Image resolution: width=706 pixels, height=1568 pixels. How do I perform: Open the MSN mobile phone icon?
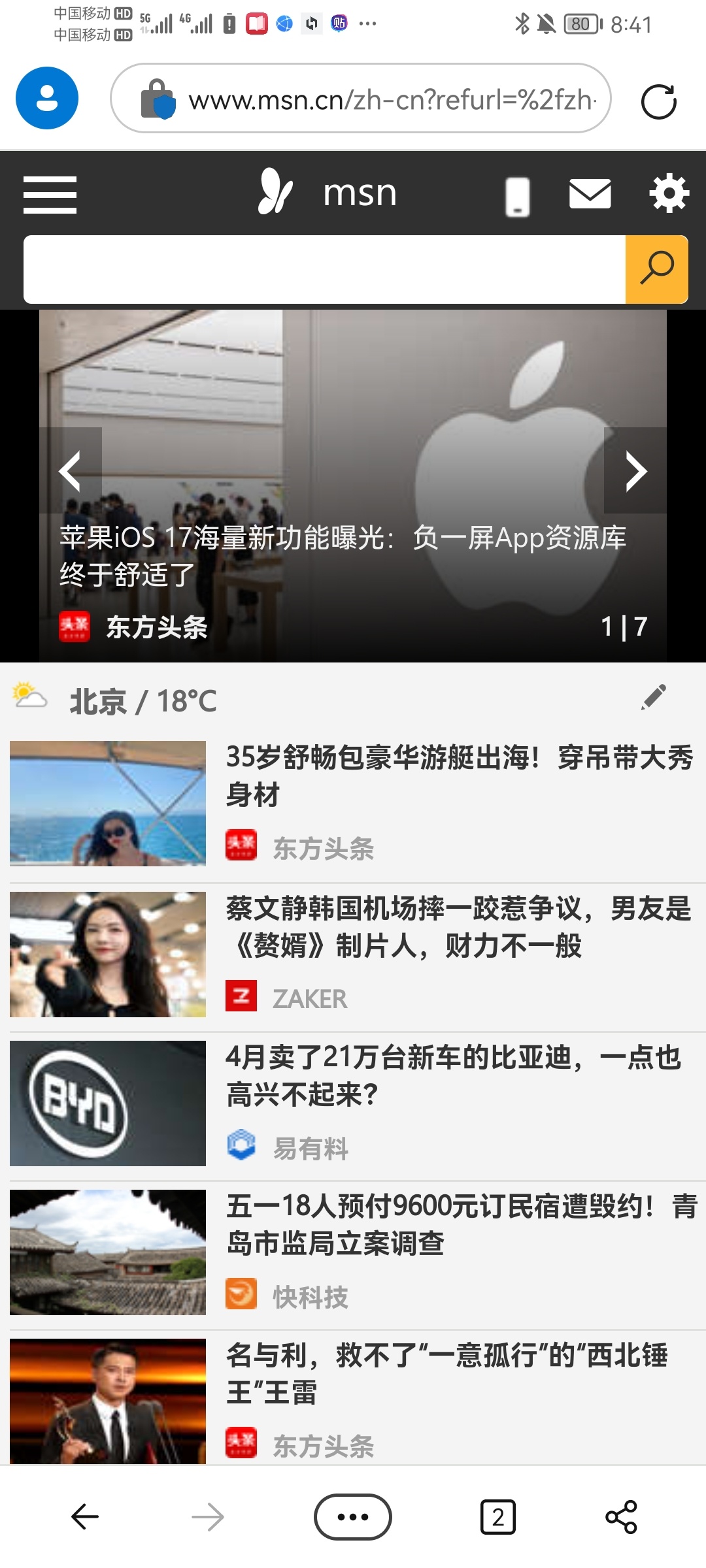tap(517, 196)
